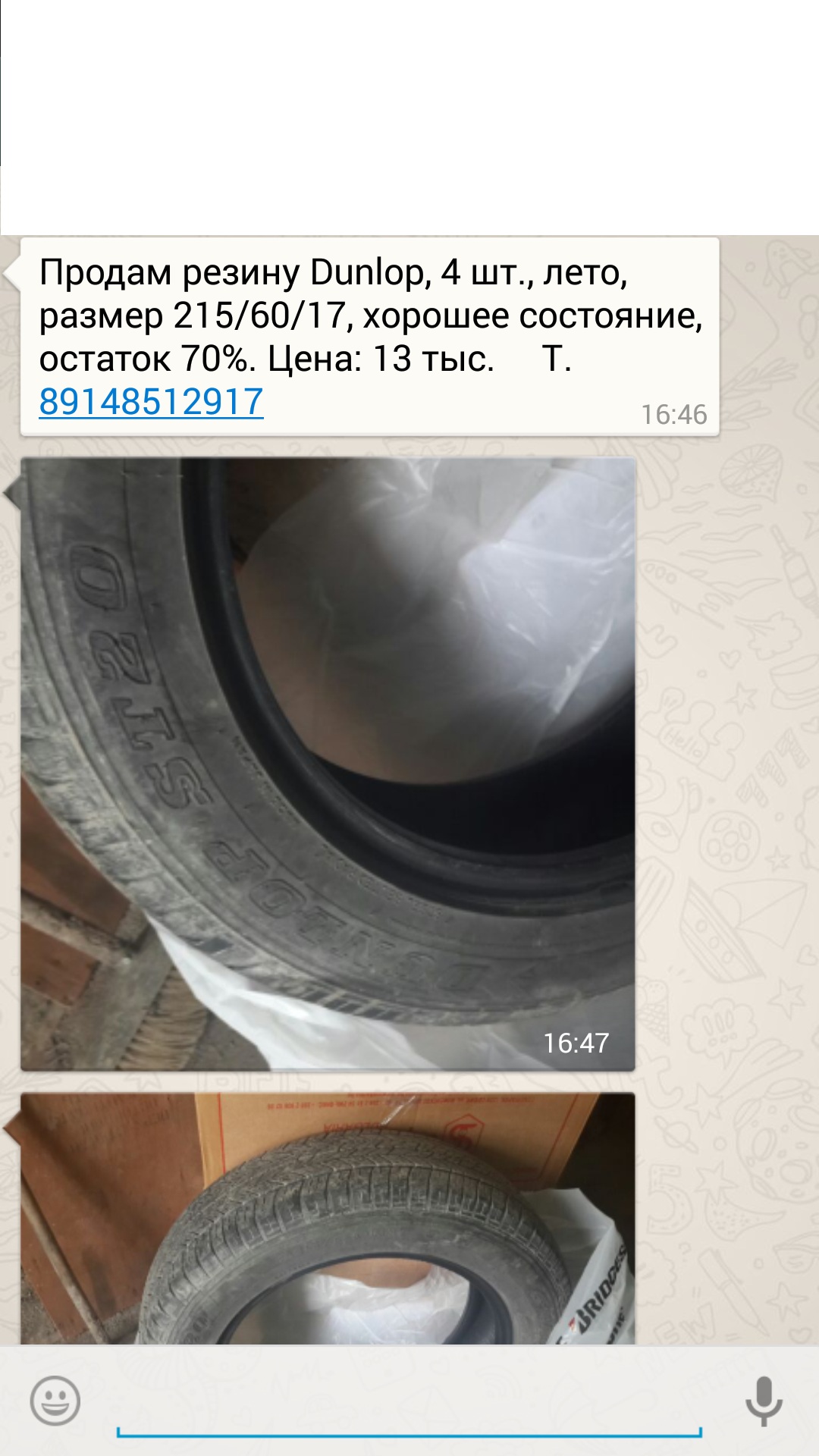Screen dimensions: 819x1456
Task: Tap the message text field
Action: tap(409, 1403)
